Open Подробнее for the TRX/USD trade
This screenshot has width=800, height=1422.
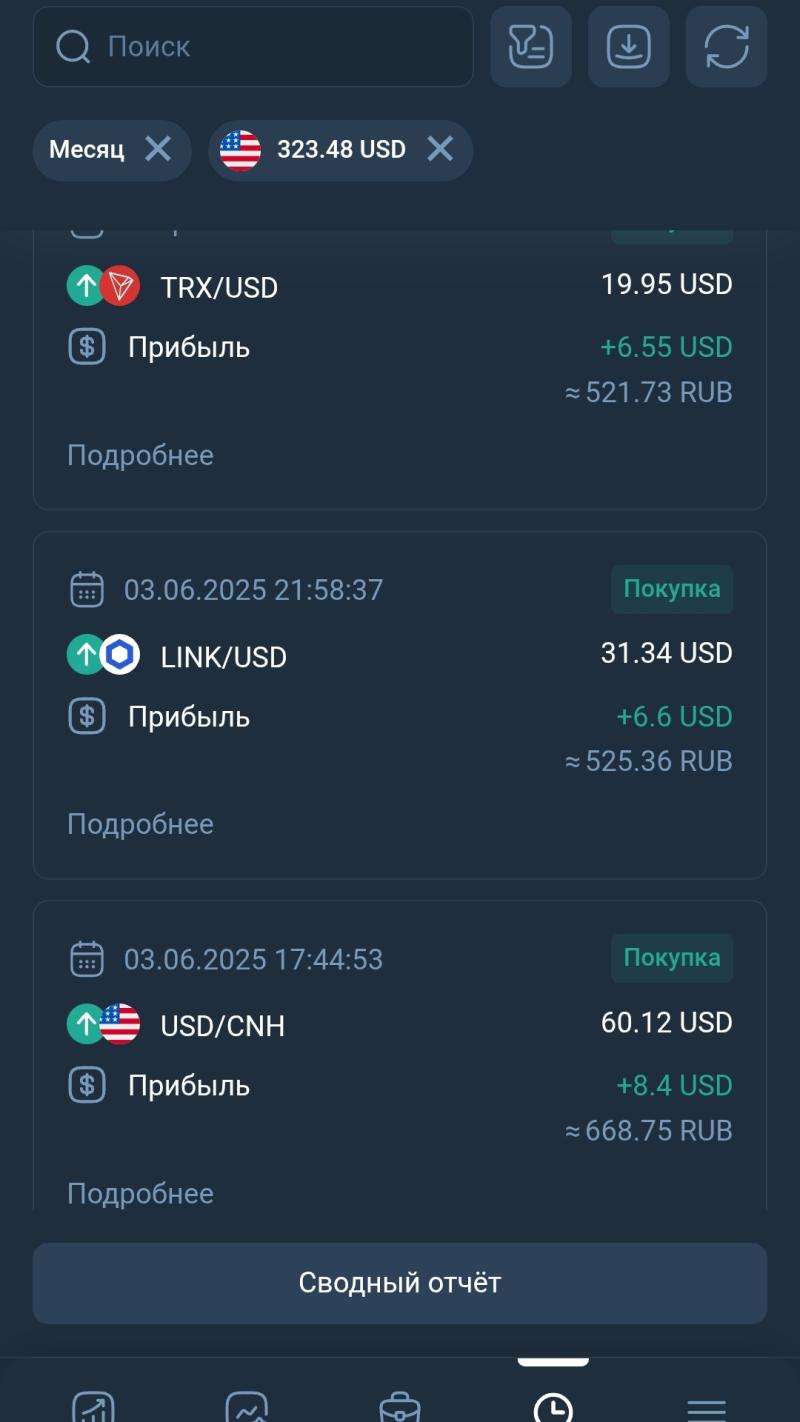(140, 455)
